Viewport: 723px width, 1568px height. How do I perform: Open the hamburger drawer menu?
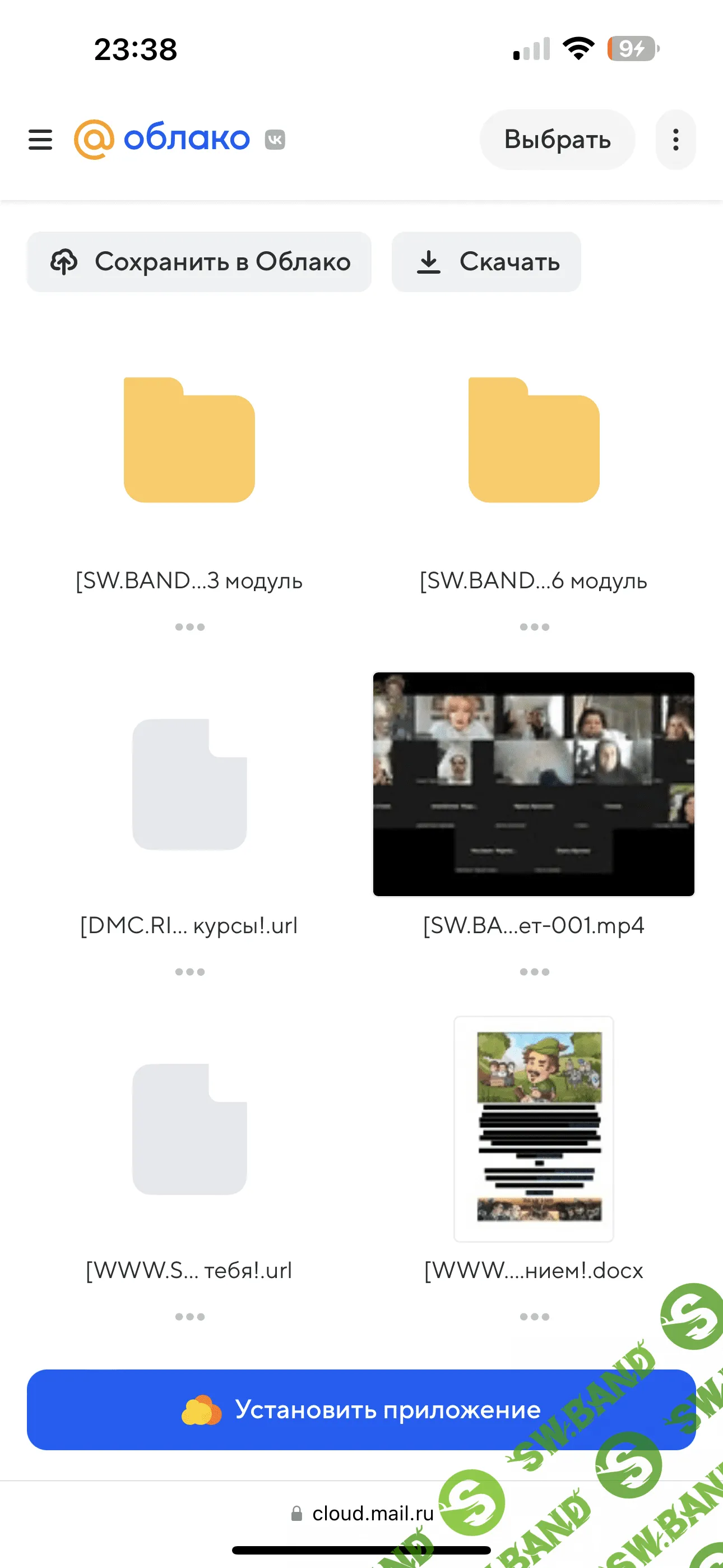40,140
